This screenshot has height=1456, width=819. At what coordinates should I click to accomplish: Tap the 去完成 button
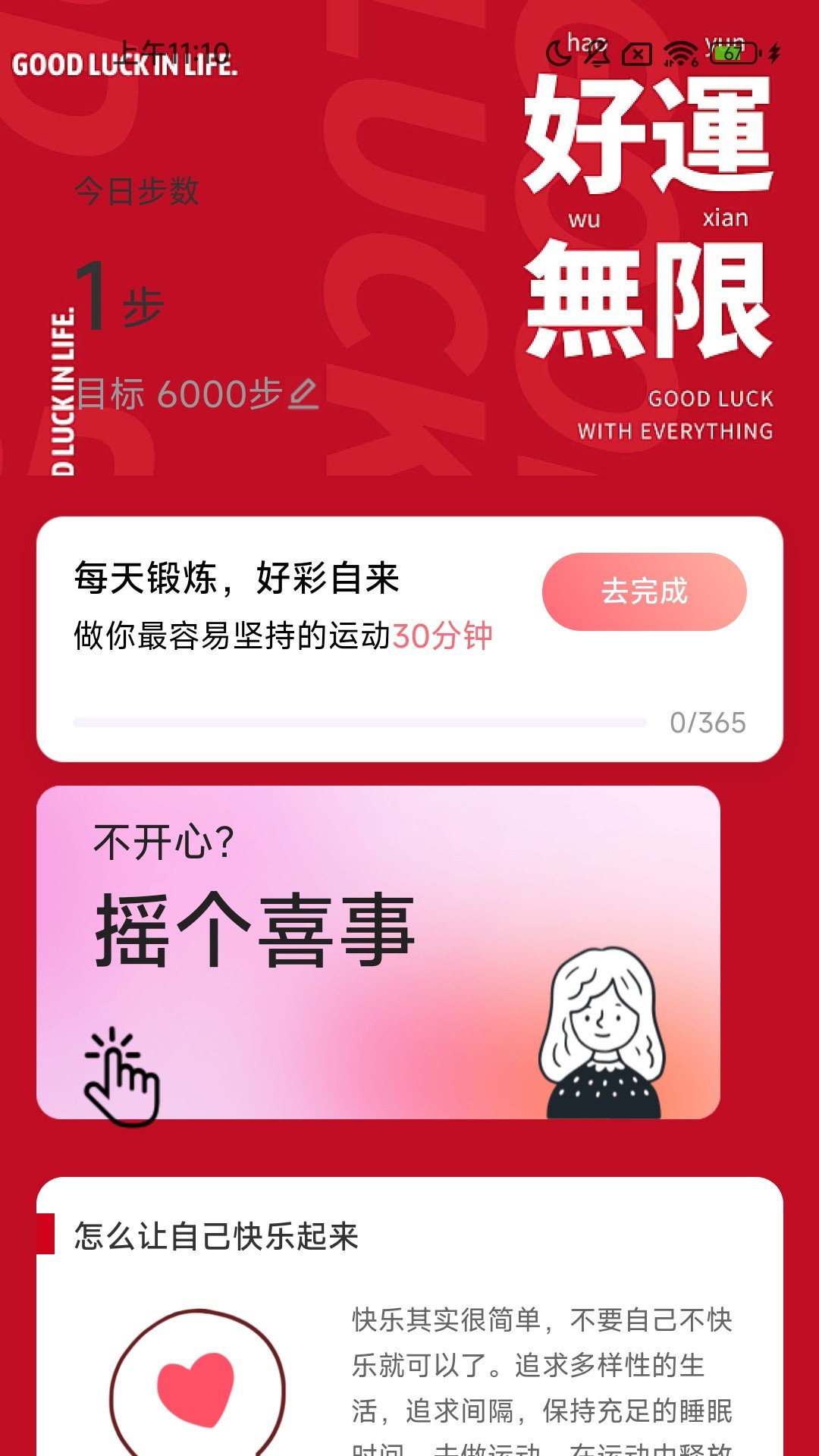click(644, 591)
